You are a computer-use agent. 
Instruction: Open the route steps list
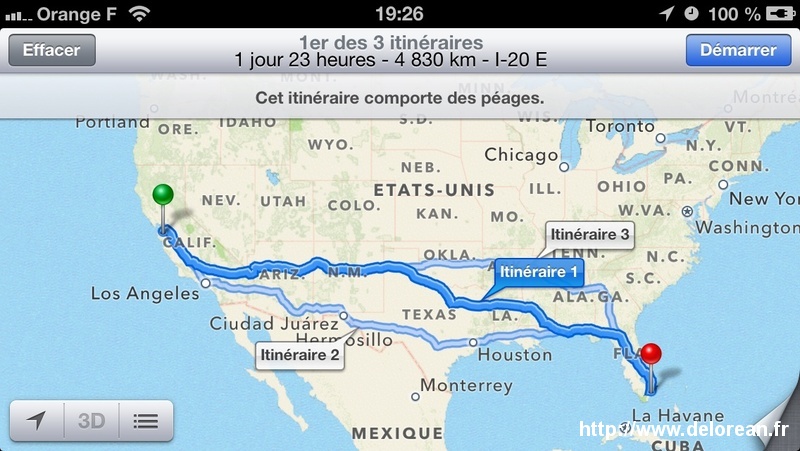point(146,420)
